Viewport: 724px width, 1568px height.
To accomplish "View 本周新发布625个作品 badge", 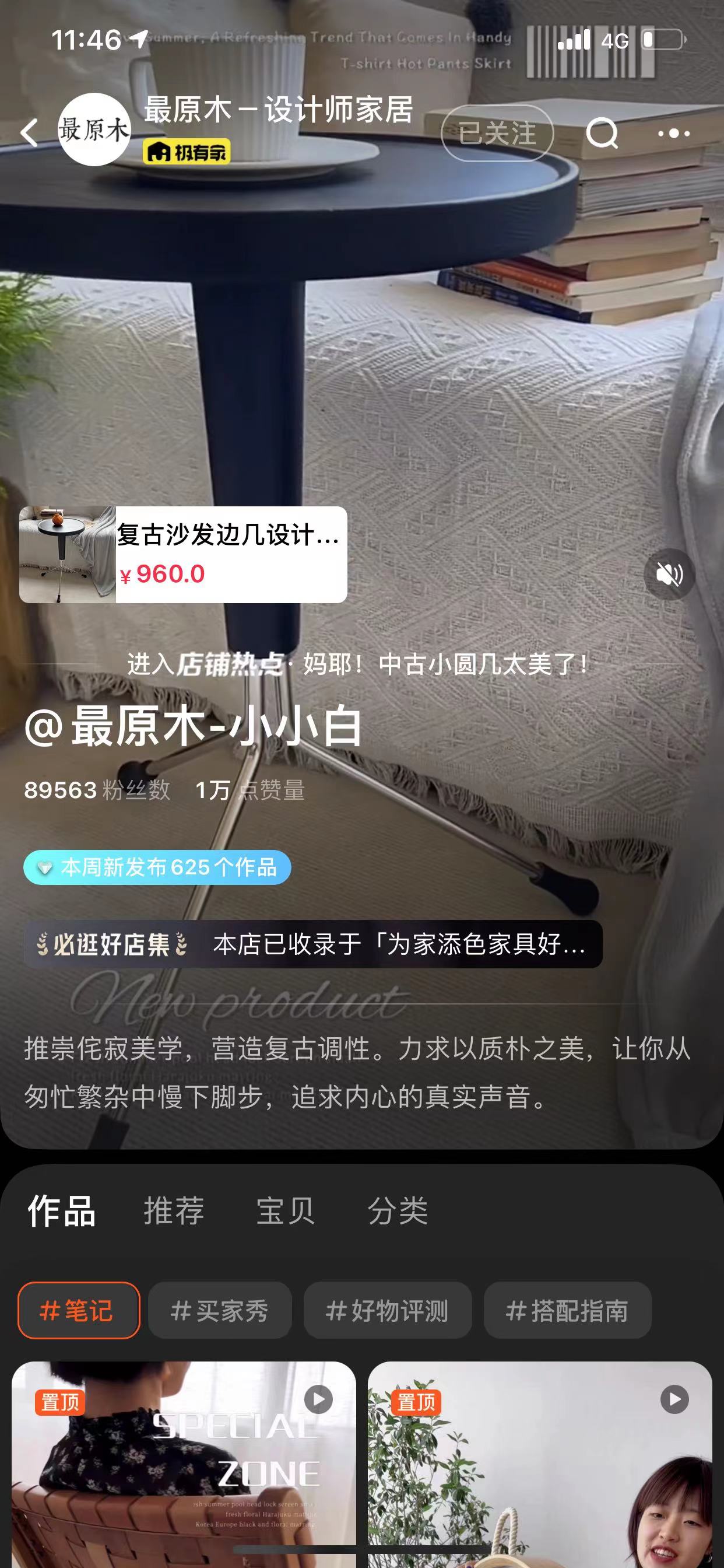I will pos(157,867).
